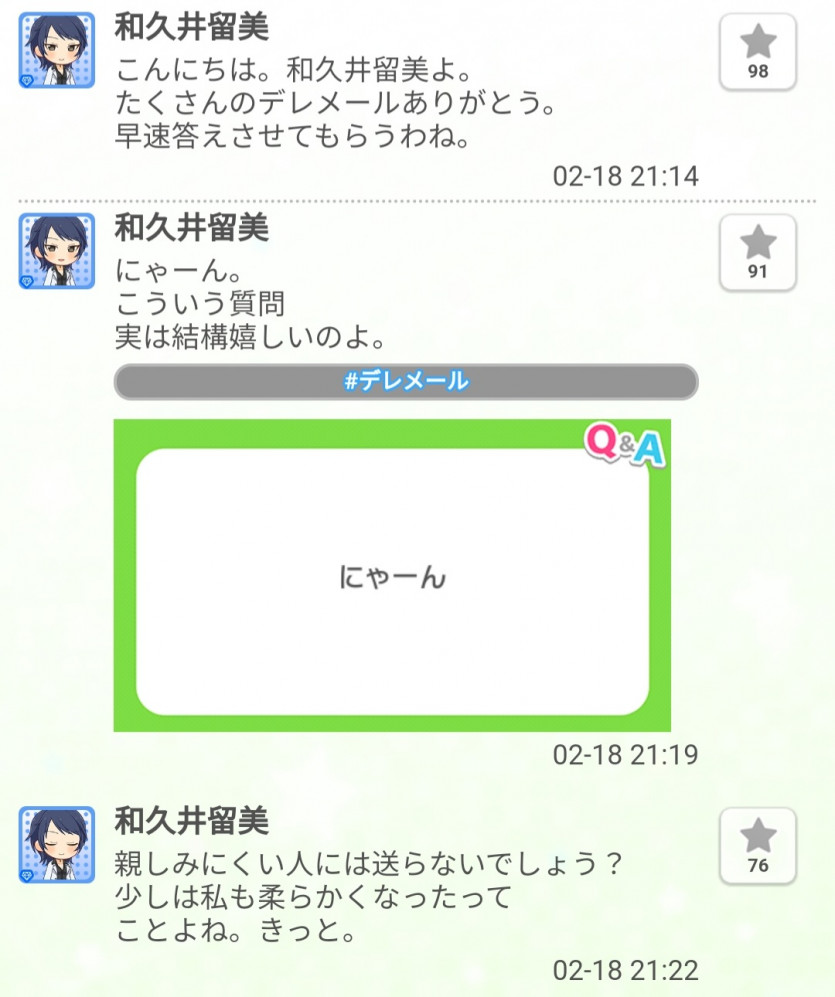
Task: Star the post showing 98 stars
Action: tap(758, 52)
